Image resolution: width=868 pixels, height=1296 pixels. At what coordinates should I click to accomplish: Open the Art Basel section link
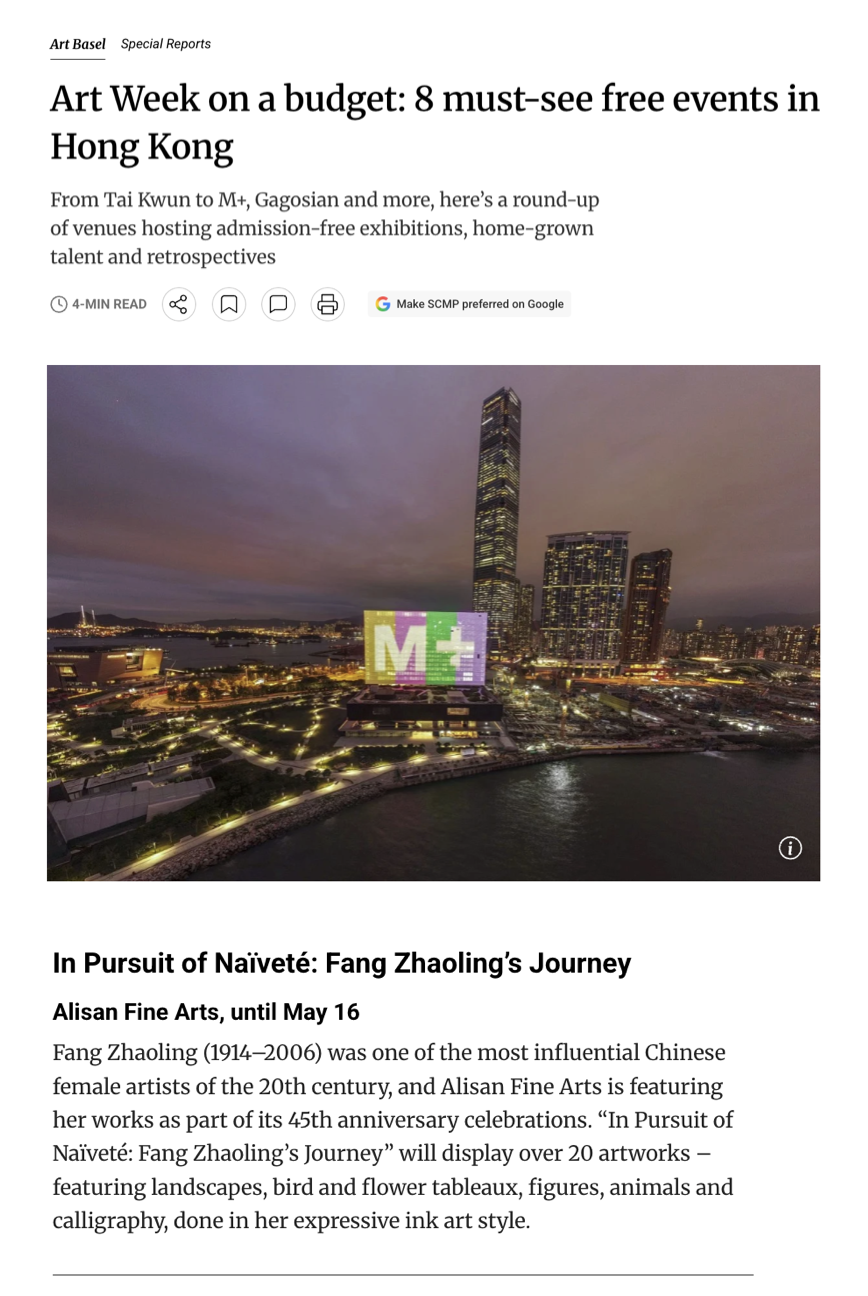pyautogui.click(x=77, y=44)
